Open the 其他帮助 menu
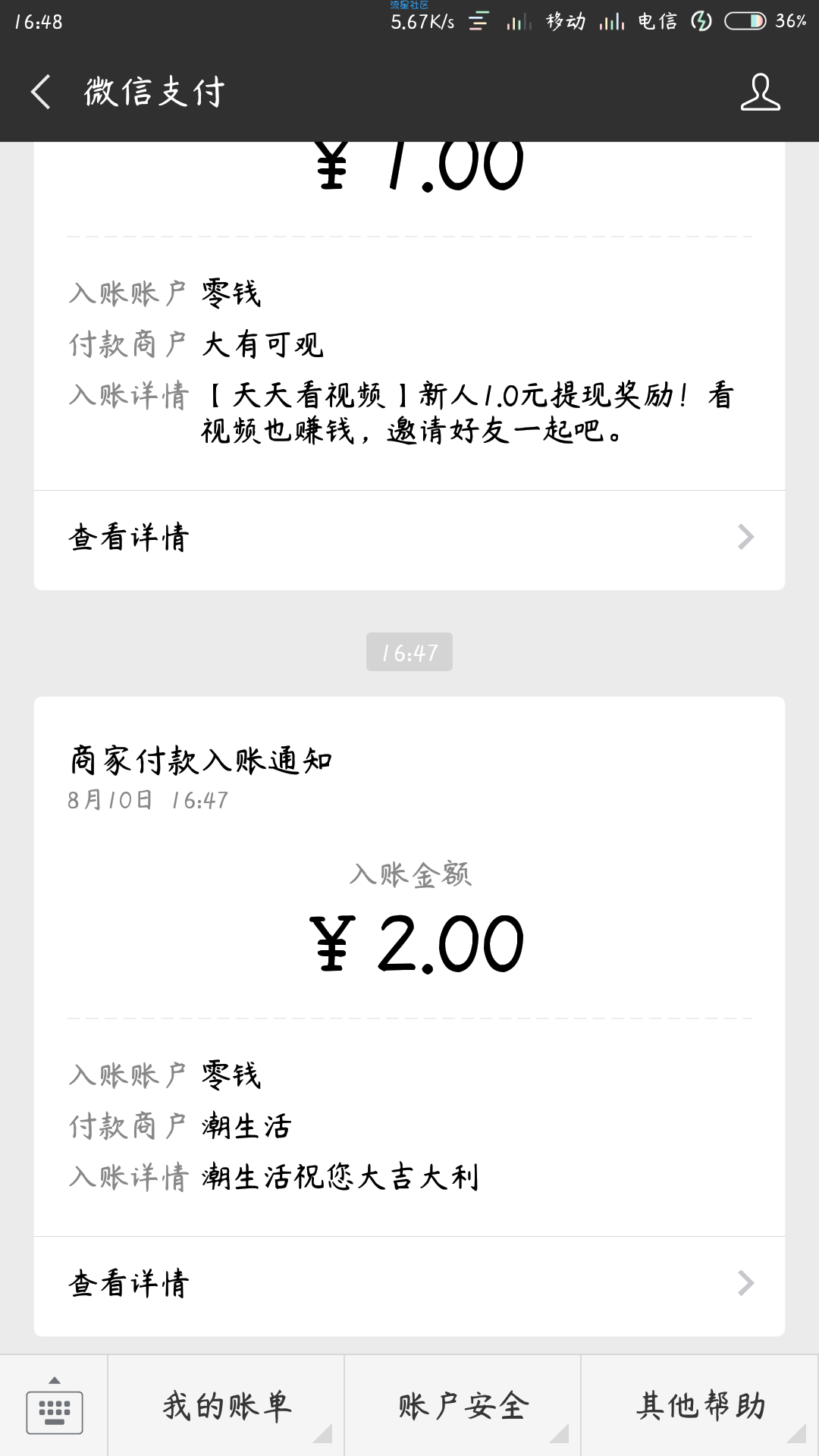This screenshot has height=1456, width=819. (x=701, y=1406)
